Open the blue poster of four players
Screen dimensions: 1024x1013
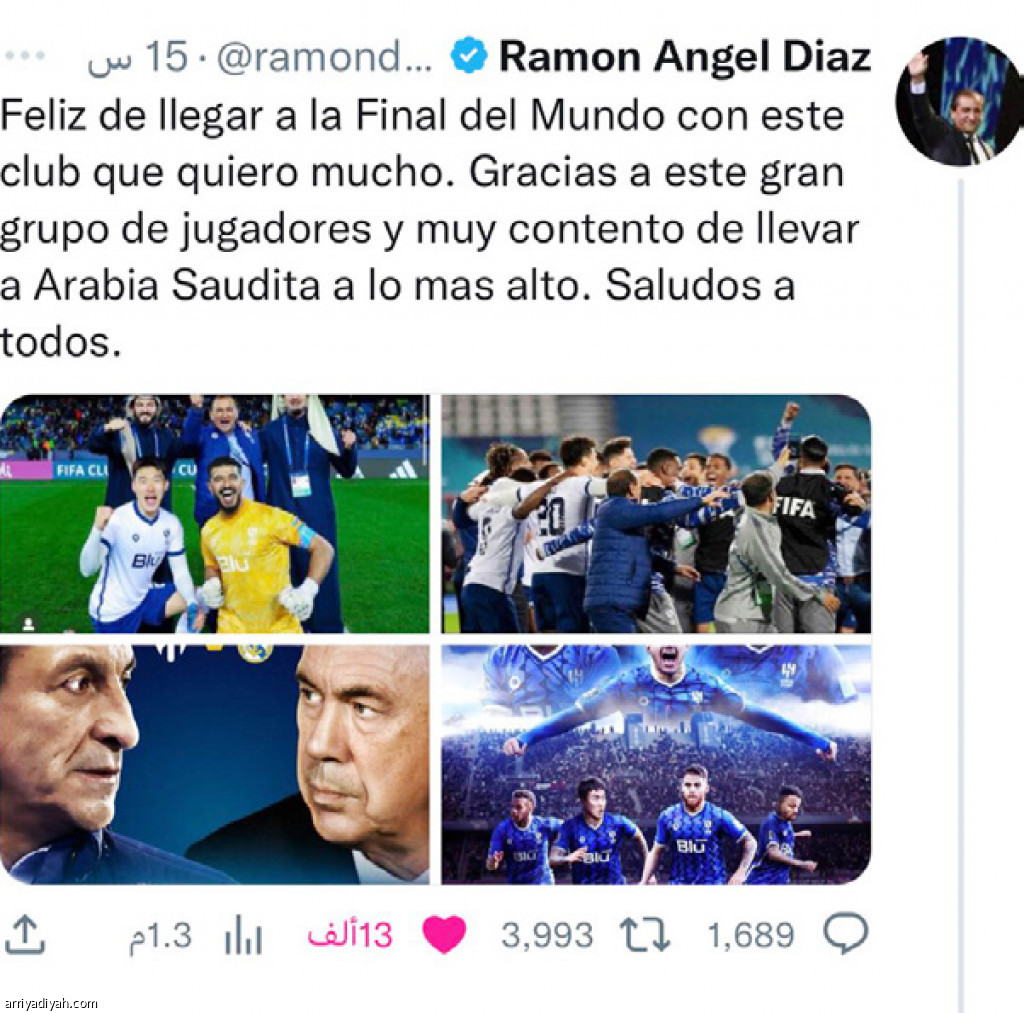656,764
